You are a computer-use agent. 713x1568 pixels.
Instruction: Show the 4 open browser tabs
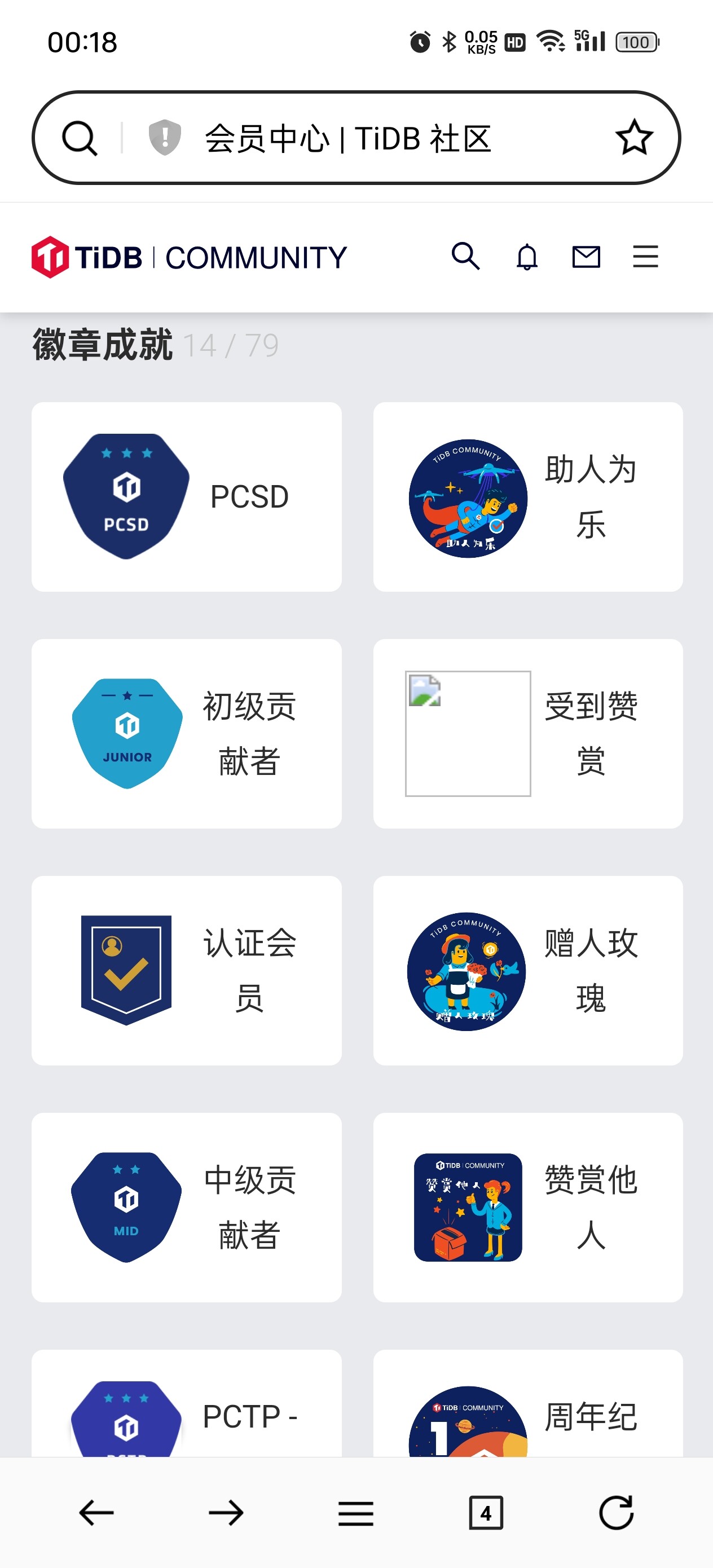(x=486, y=1513)
